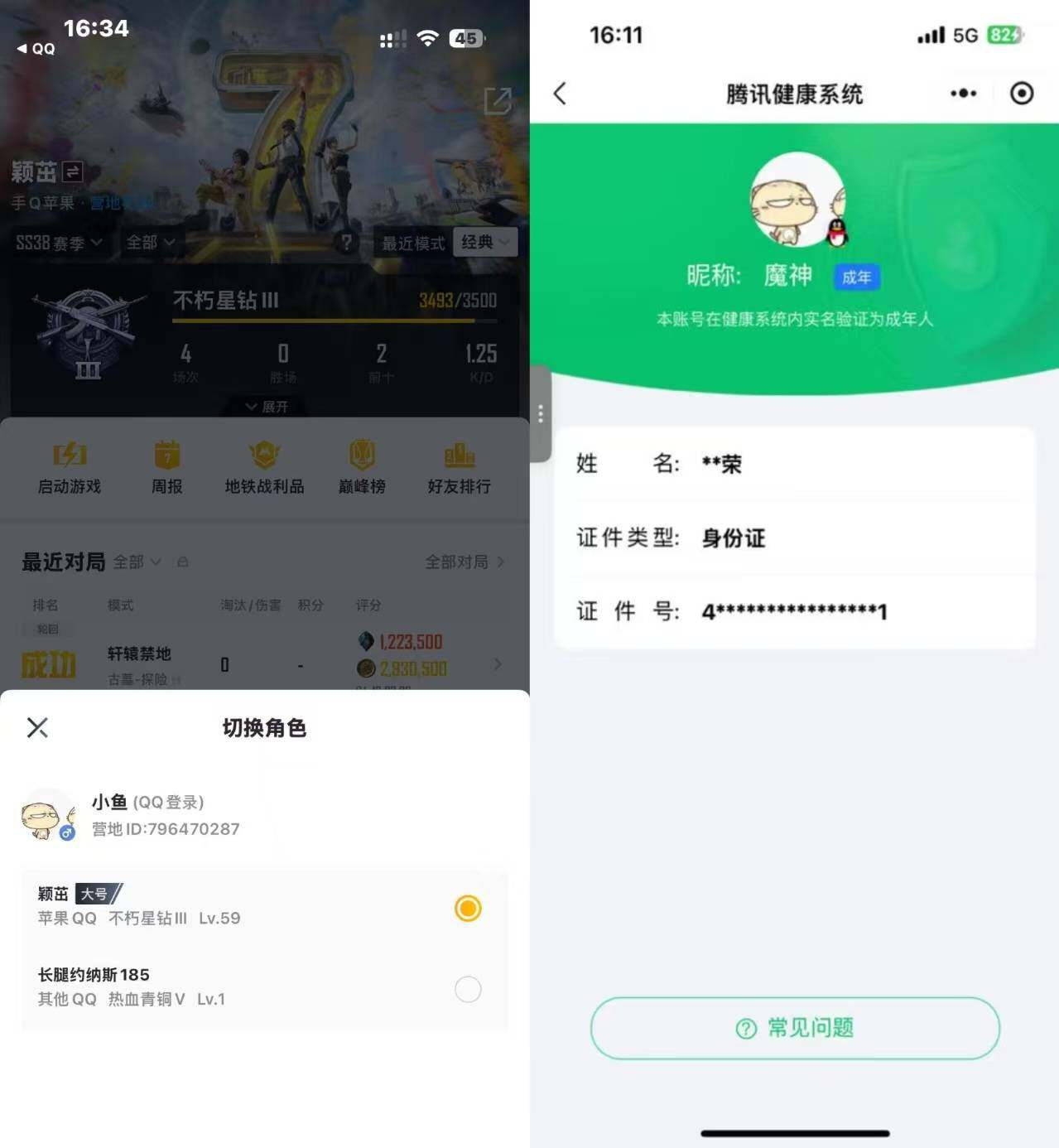1059x1148 pixels.
Task: Keep 颖茁 role selected via its radio button
Action: point(468,908)
